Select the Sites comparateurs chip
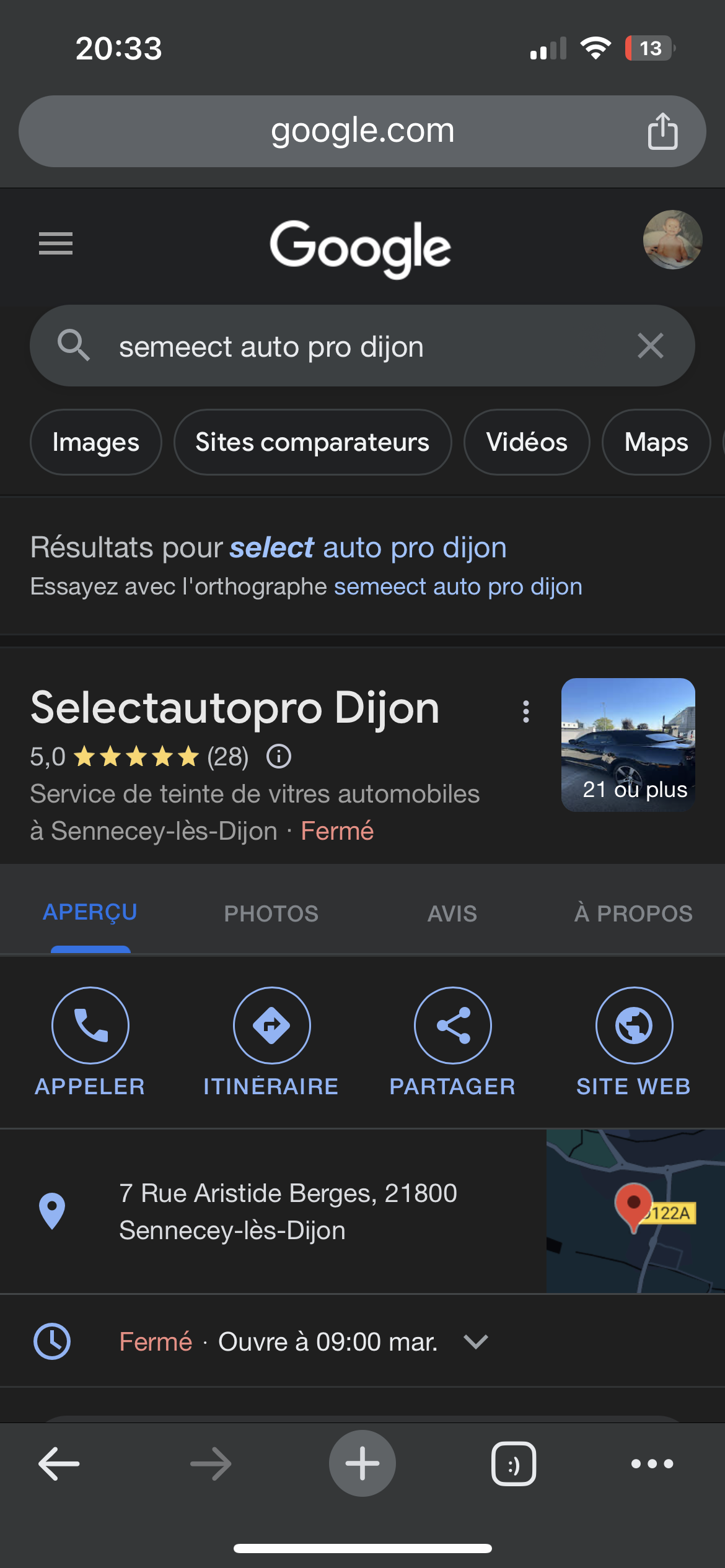 pos(312,442)
